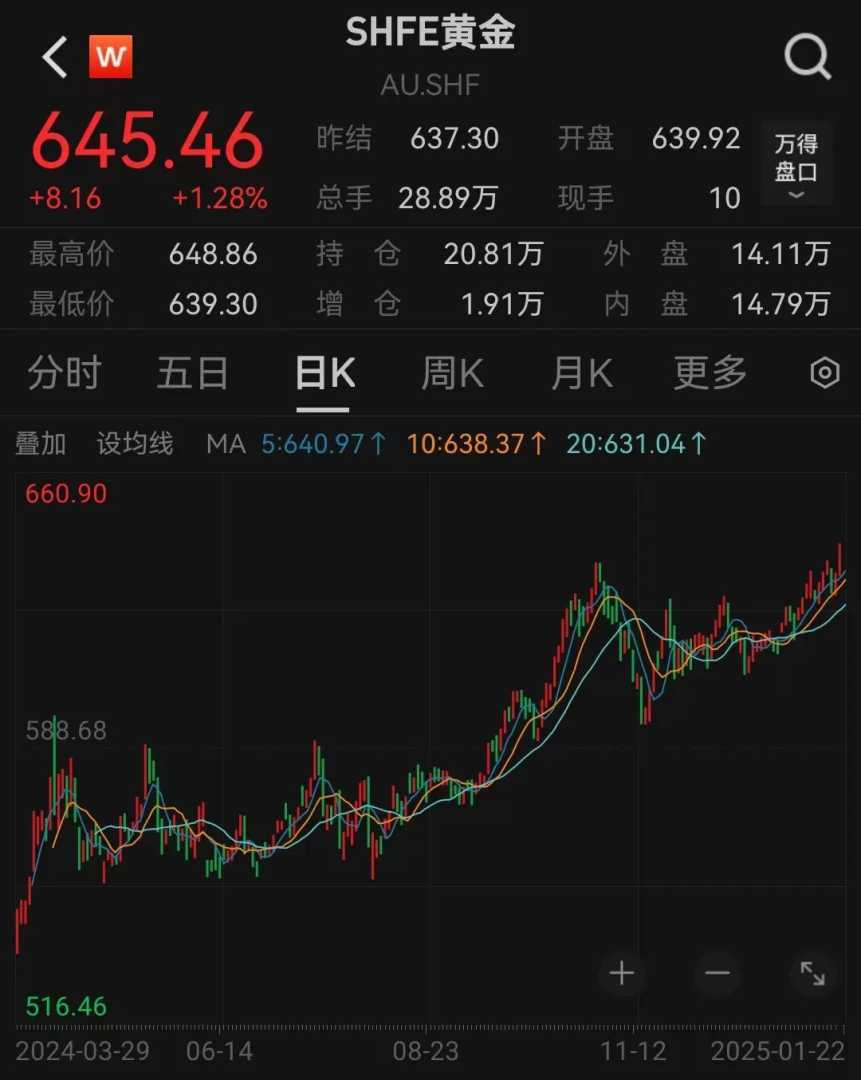
Task: Open the search magnifier icon
Action: coord(807,57)
